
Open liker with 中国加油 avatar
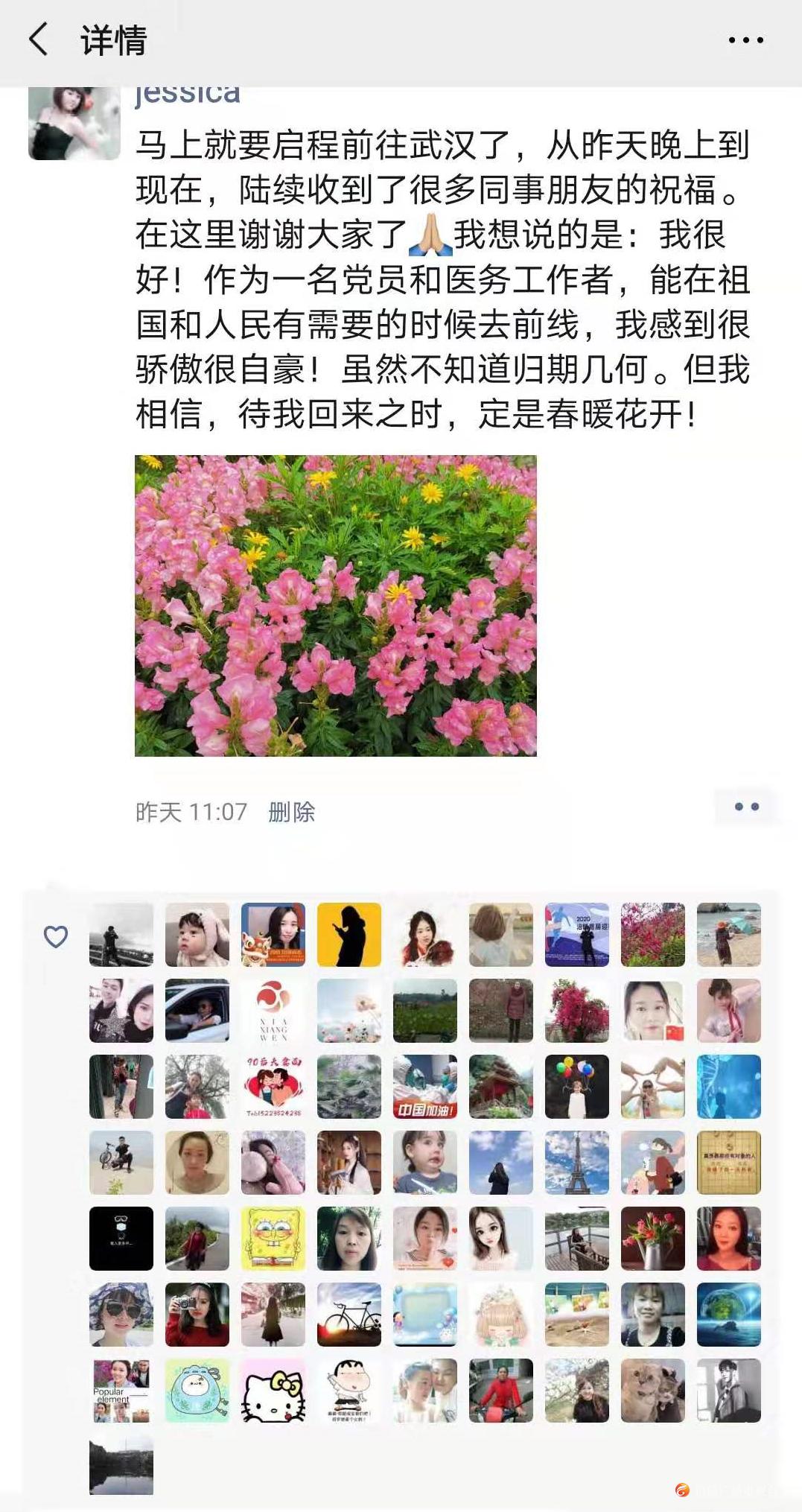(425, 1086)
